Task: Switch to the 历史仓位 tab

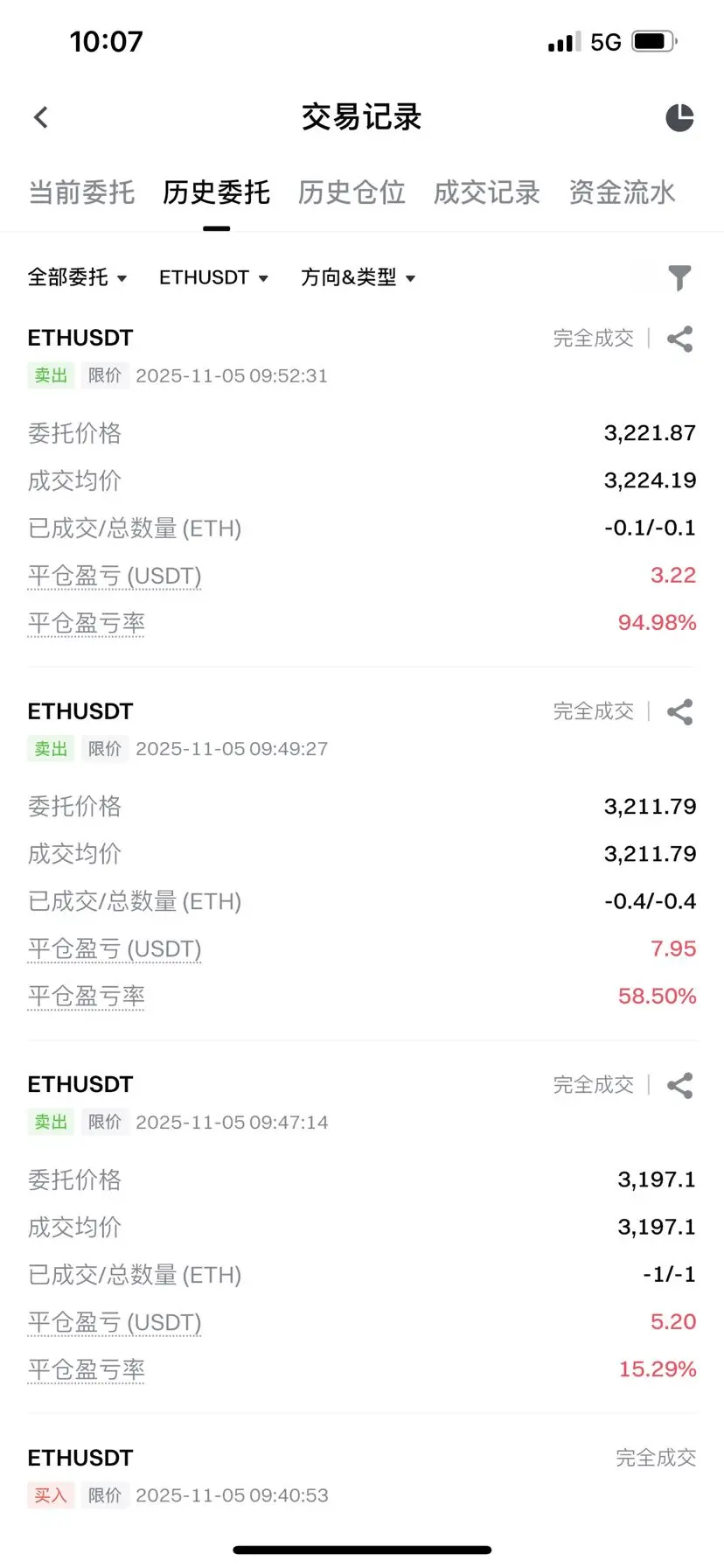Action: 352,192
